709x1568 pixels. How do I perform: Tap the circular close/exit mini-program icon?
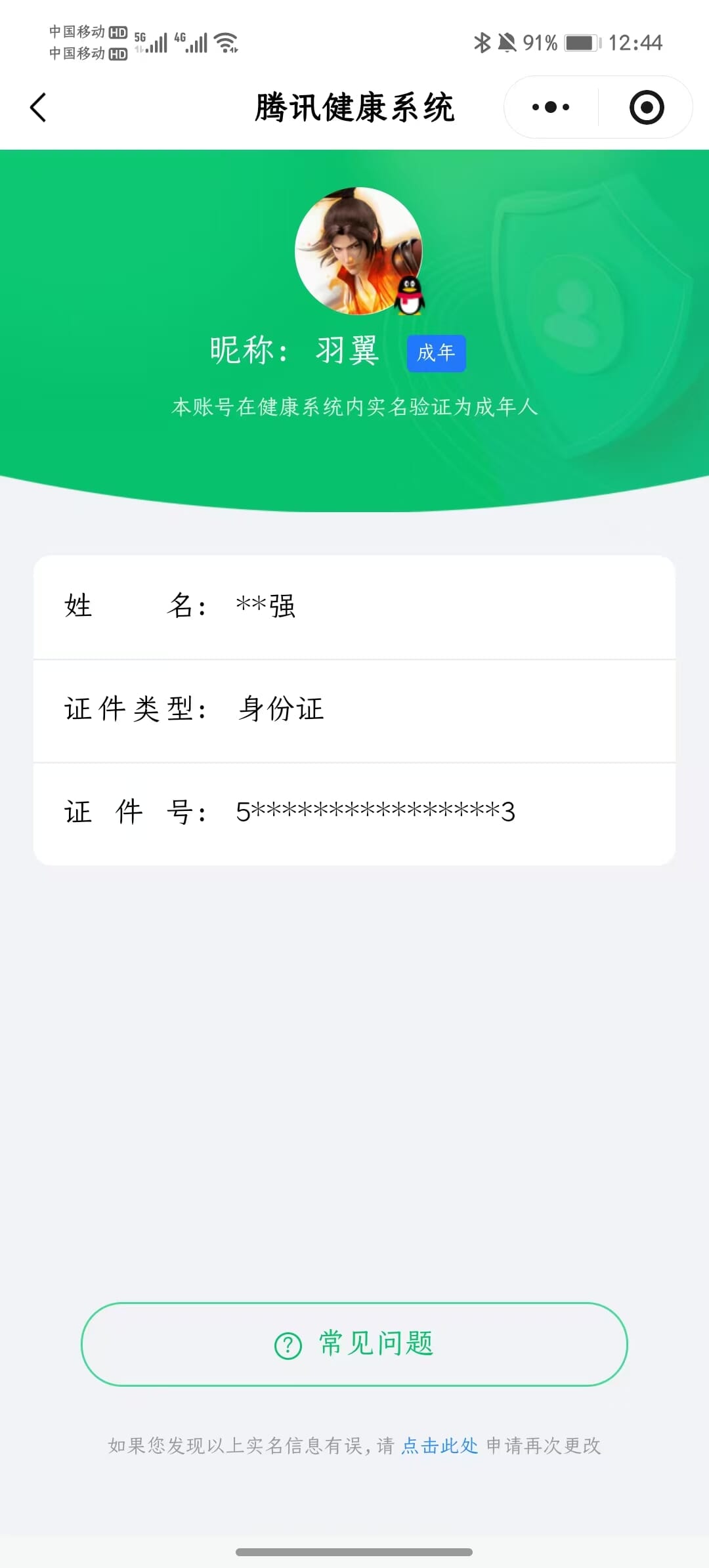click(x=646, y=106)
